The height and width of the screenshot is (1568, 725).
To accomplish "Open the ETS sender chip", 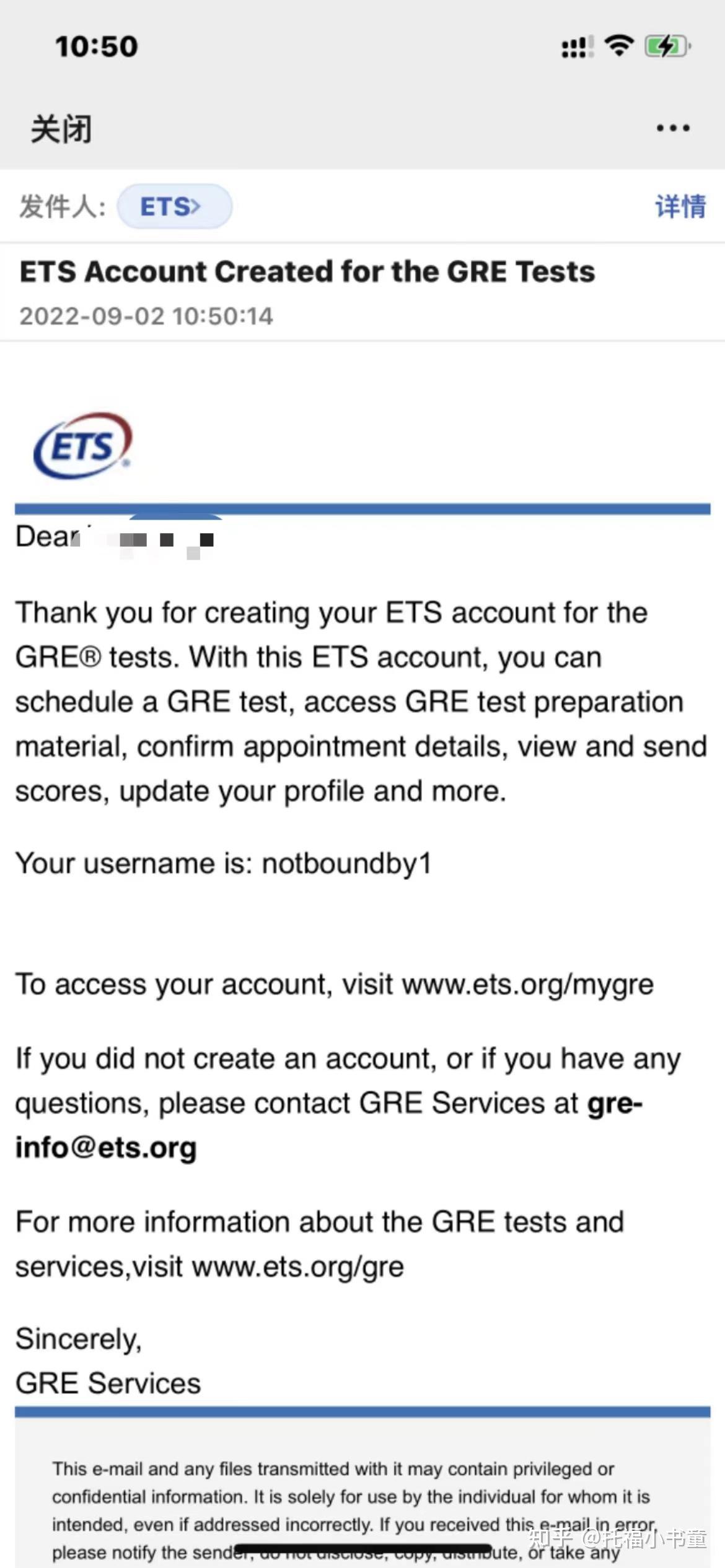I will coord(174,206).
